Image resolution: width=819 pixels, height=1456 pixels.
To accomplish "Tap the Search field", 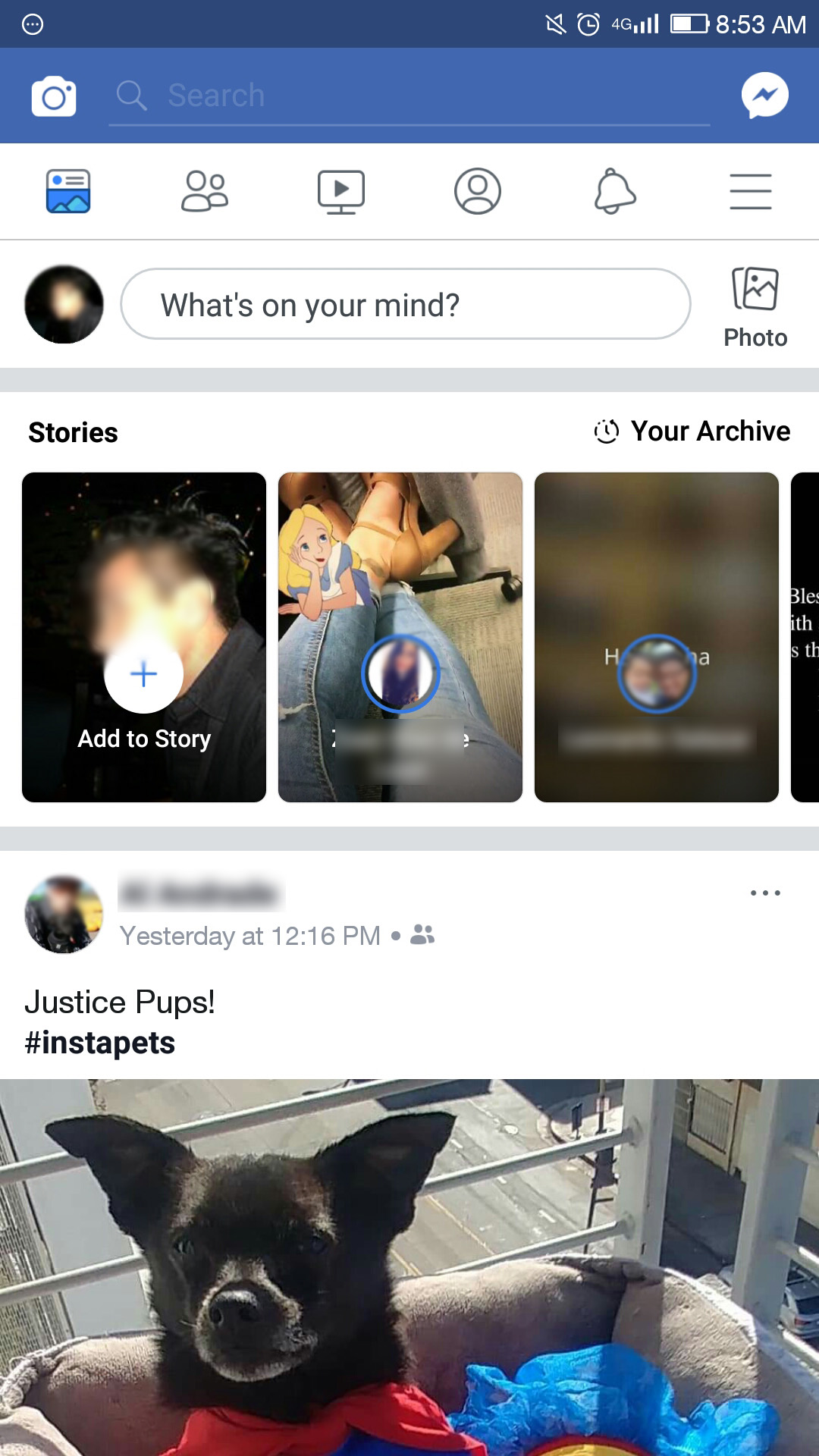I will click(x=409, y=96).
